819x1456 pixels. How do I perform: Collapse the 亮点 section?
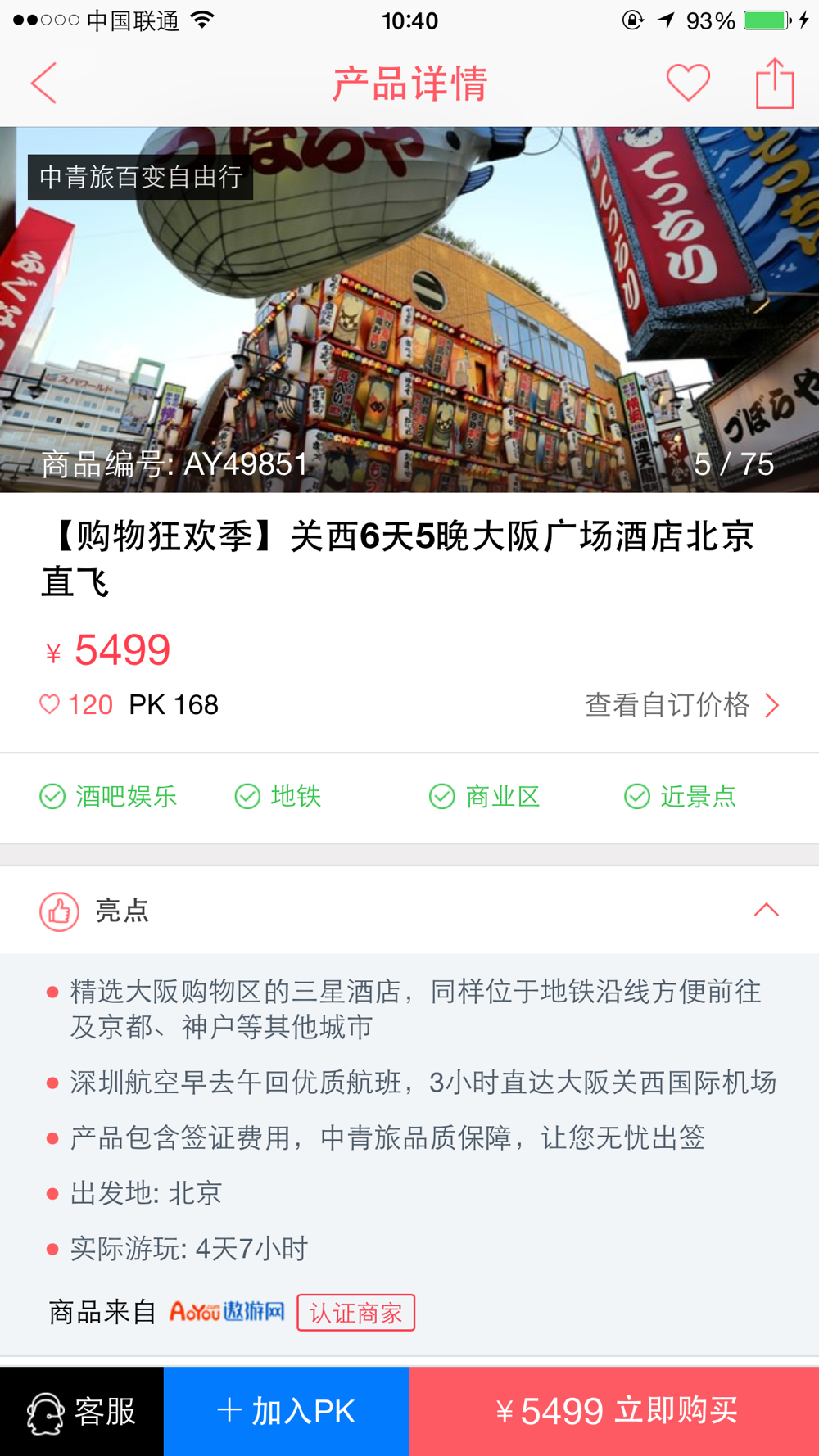coord(766,910)
